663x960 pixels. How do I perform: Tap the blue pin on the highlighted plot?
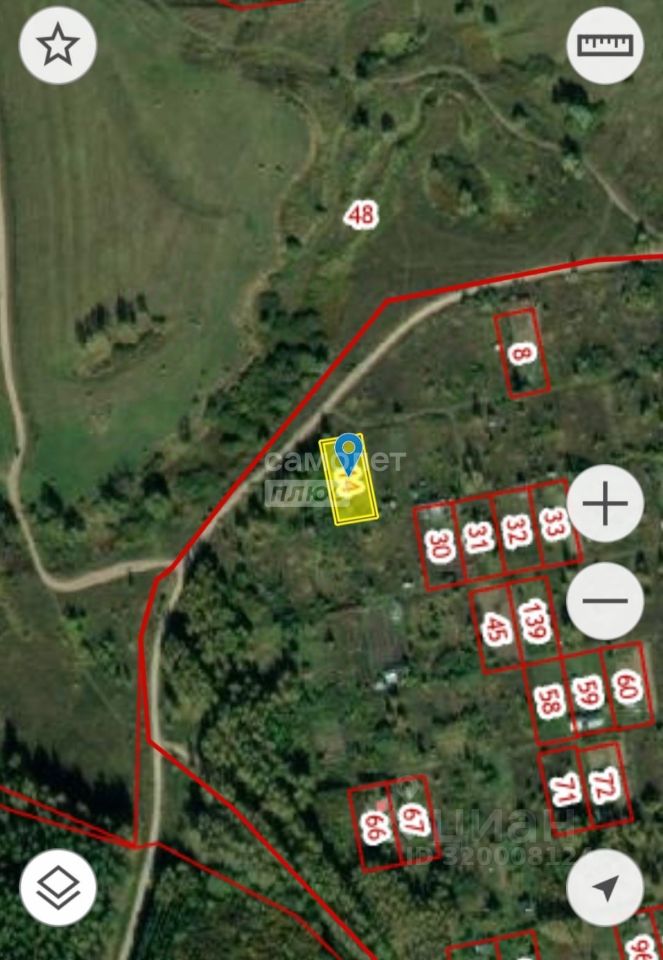click(x=348, y=453)
